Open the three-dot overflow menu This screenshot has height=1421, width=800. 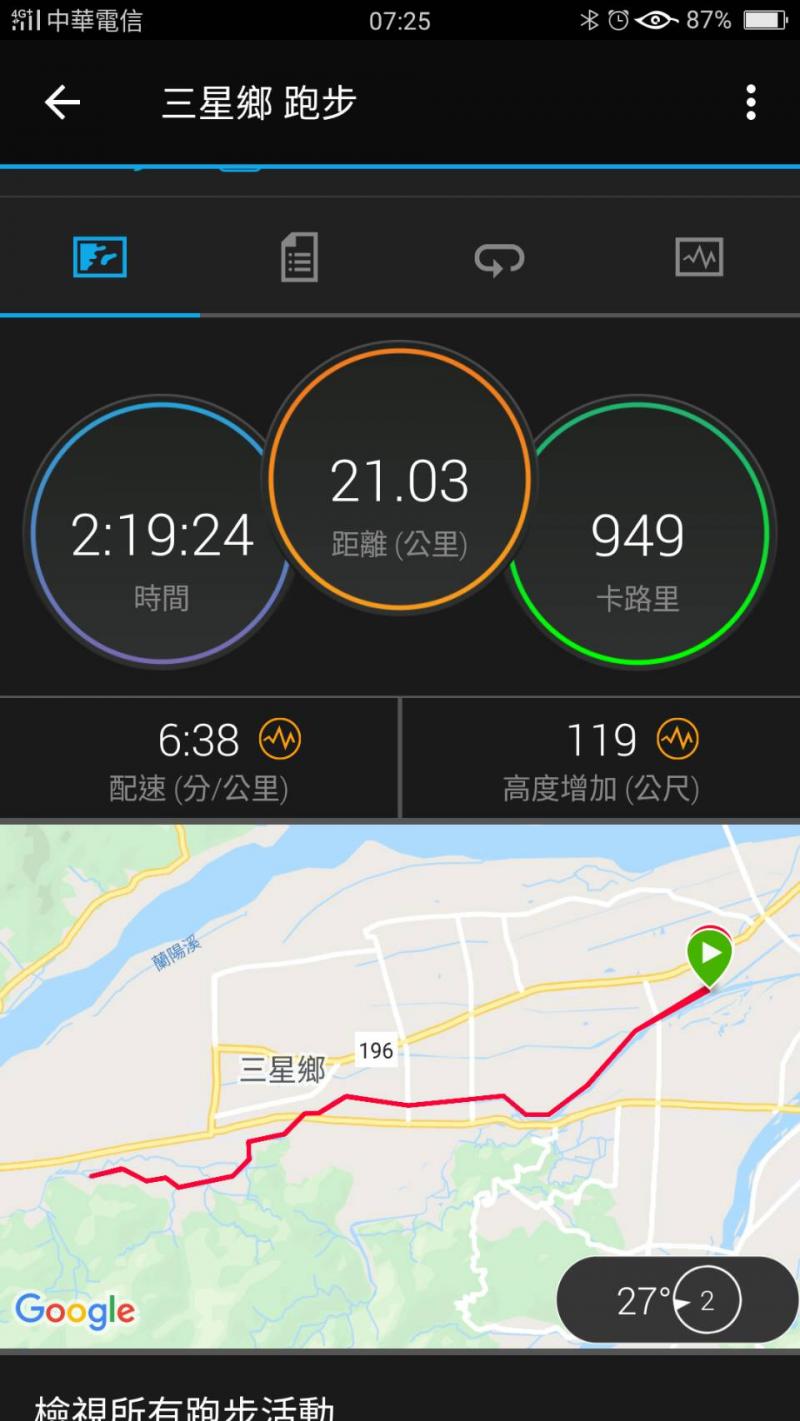click(750, 102)
